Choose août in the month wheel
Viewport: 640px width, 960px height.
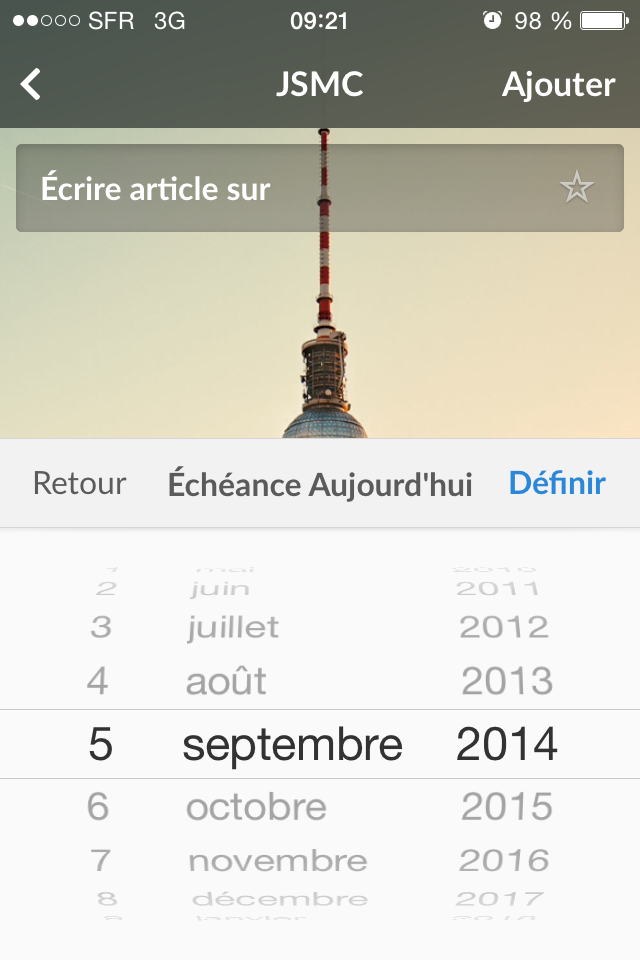pyautogui.click(x=227, y=681)
